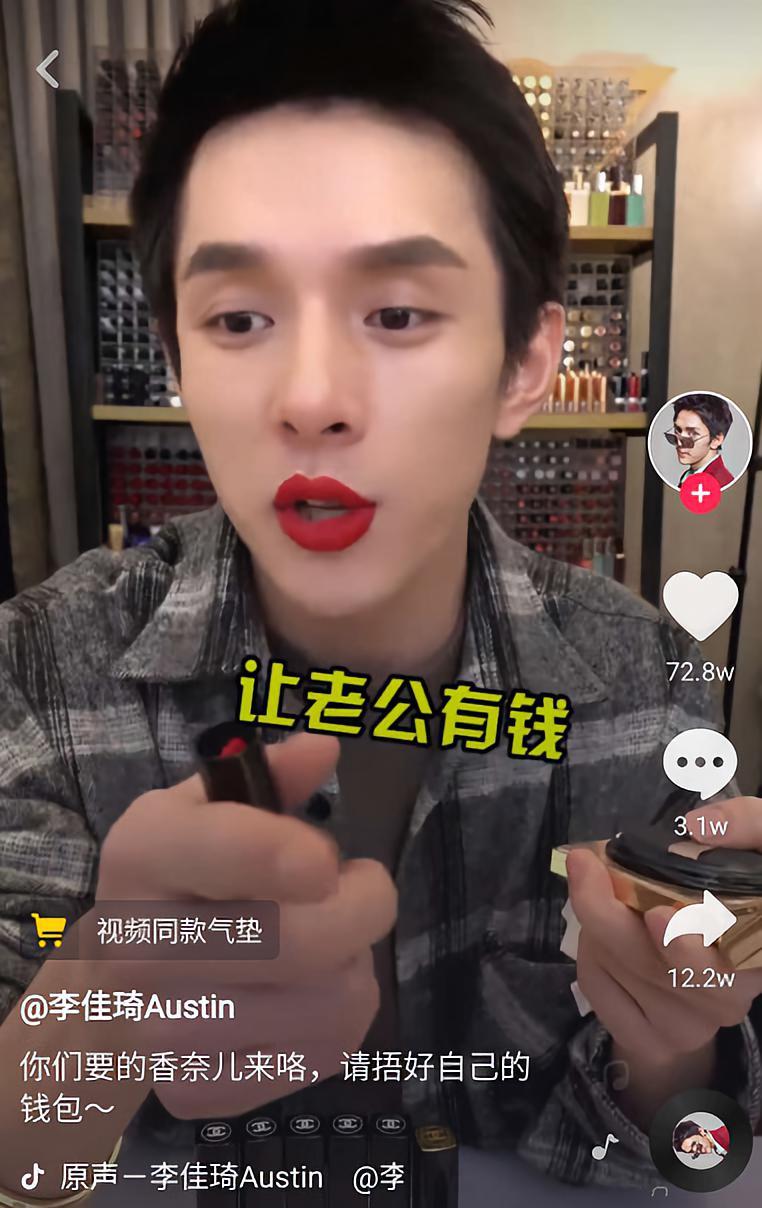Viewport: 762px width, 1208px height.
Task: Follow the creator with the red plus
Action: tap(700, 494)
